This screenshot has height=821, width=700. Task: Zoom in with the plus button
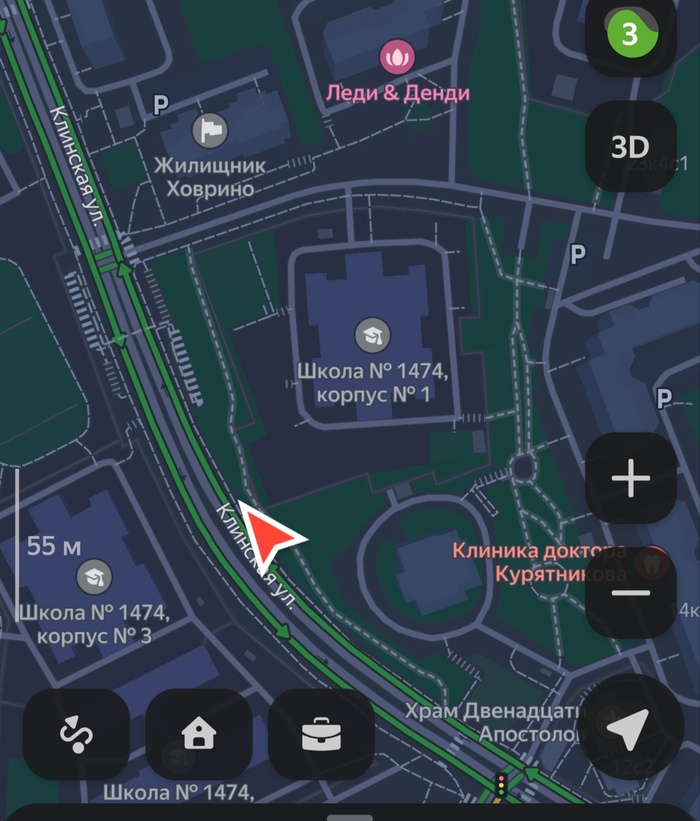click(x=630, y=480)
